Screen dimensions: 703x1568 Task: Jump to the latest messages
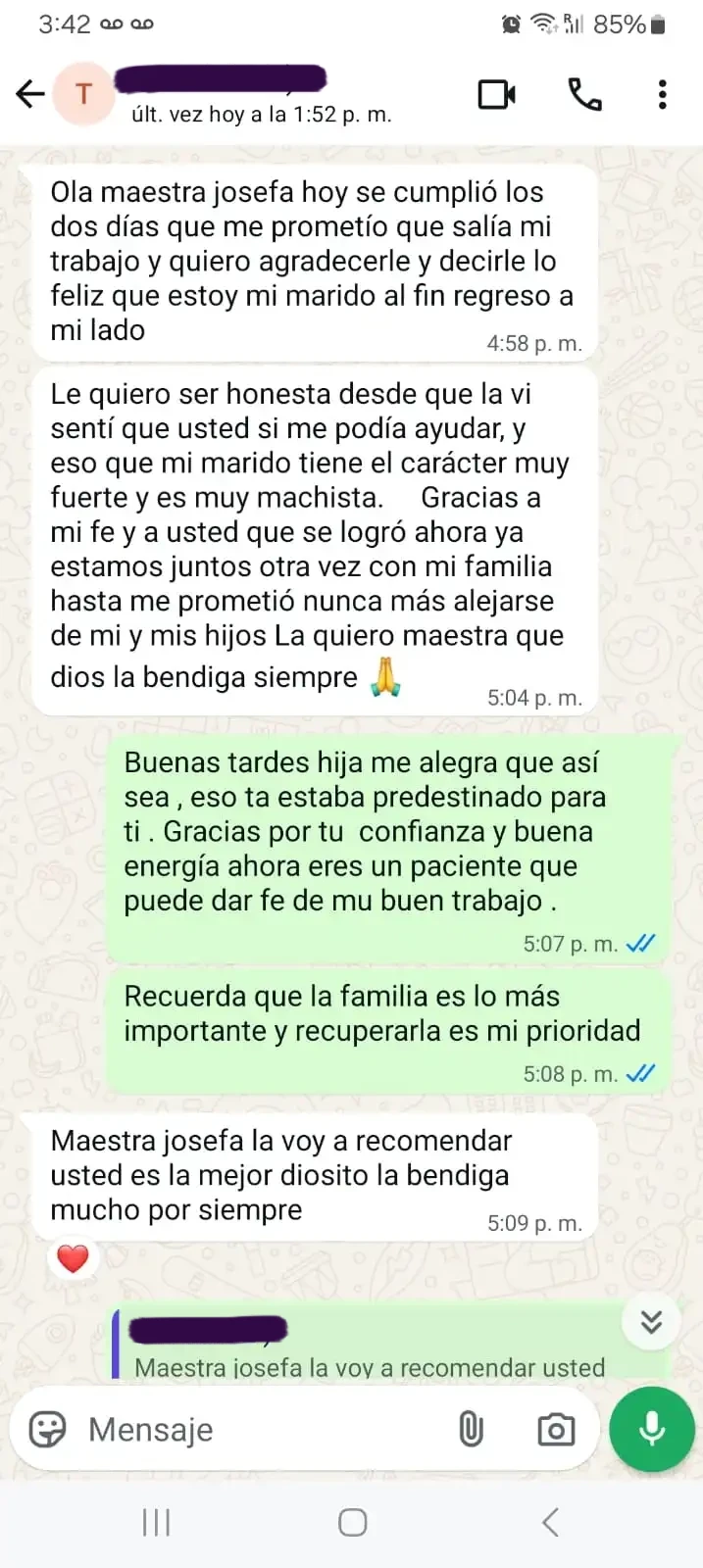651,1322
